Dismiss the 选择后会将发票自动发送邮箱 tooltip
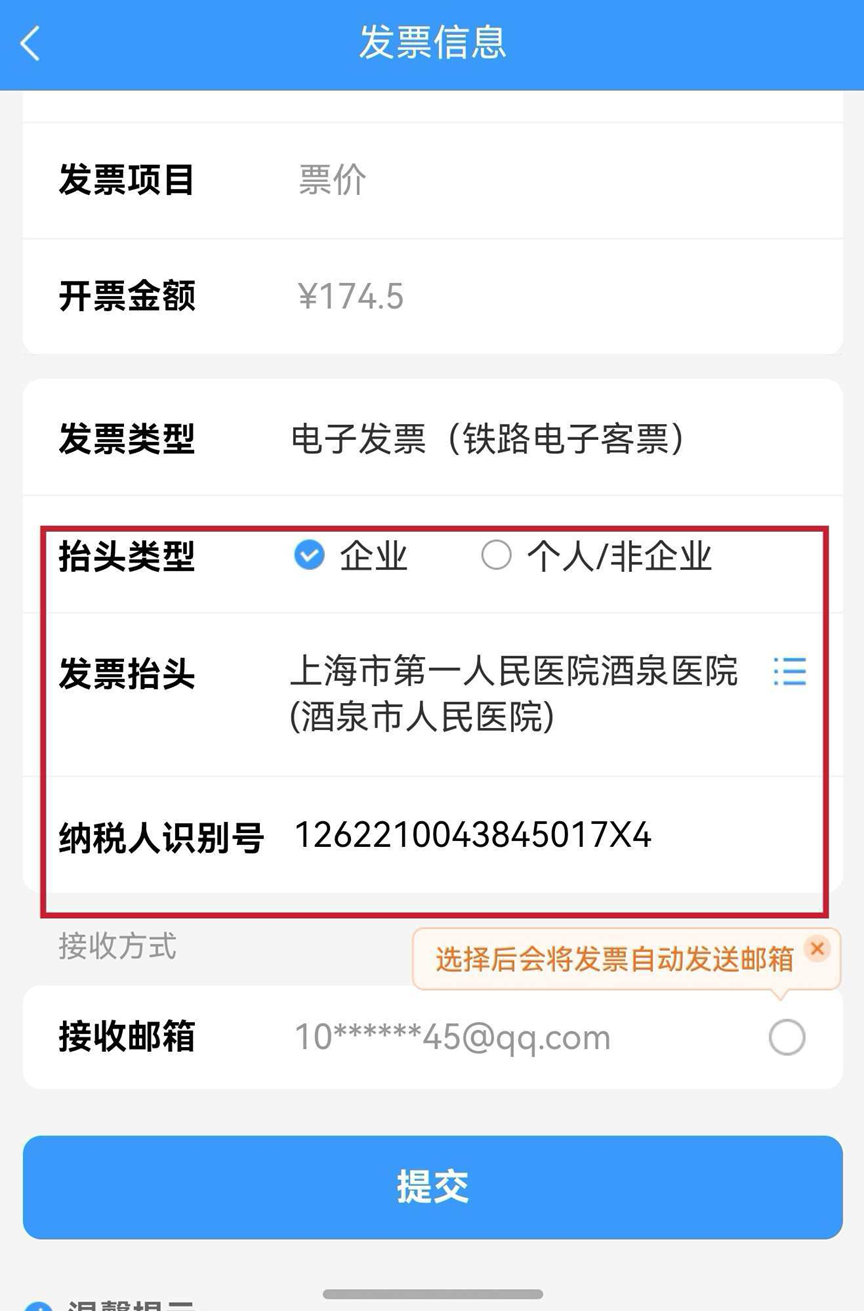The width and height of the screenshot is (864, 1311). [817, 948]
